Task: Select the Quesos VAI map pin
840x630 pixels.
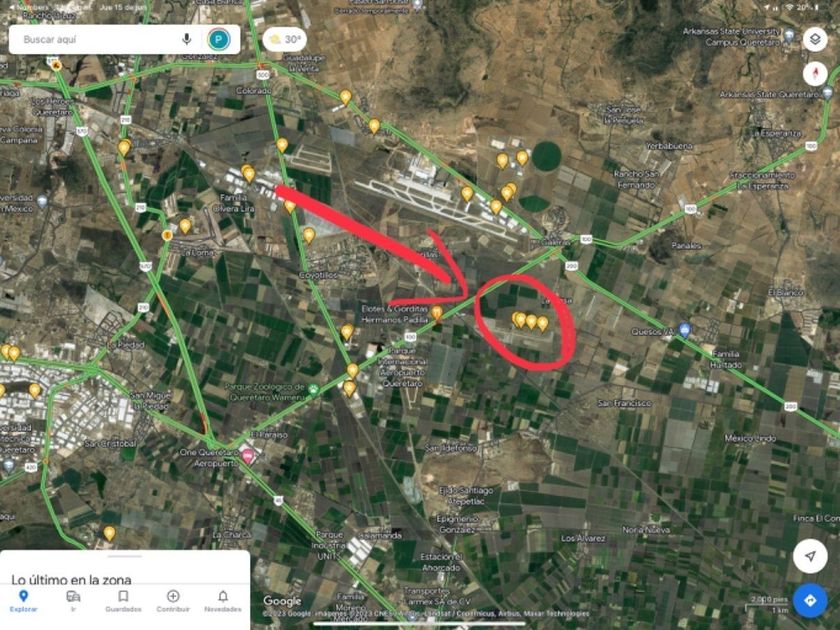Action: (x=684, y=329)
